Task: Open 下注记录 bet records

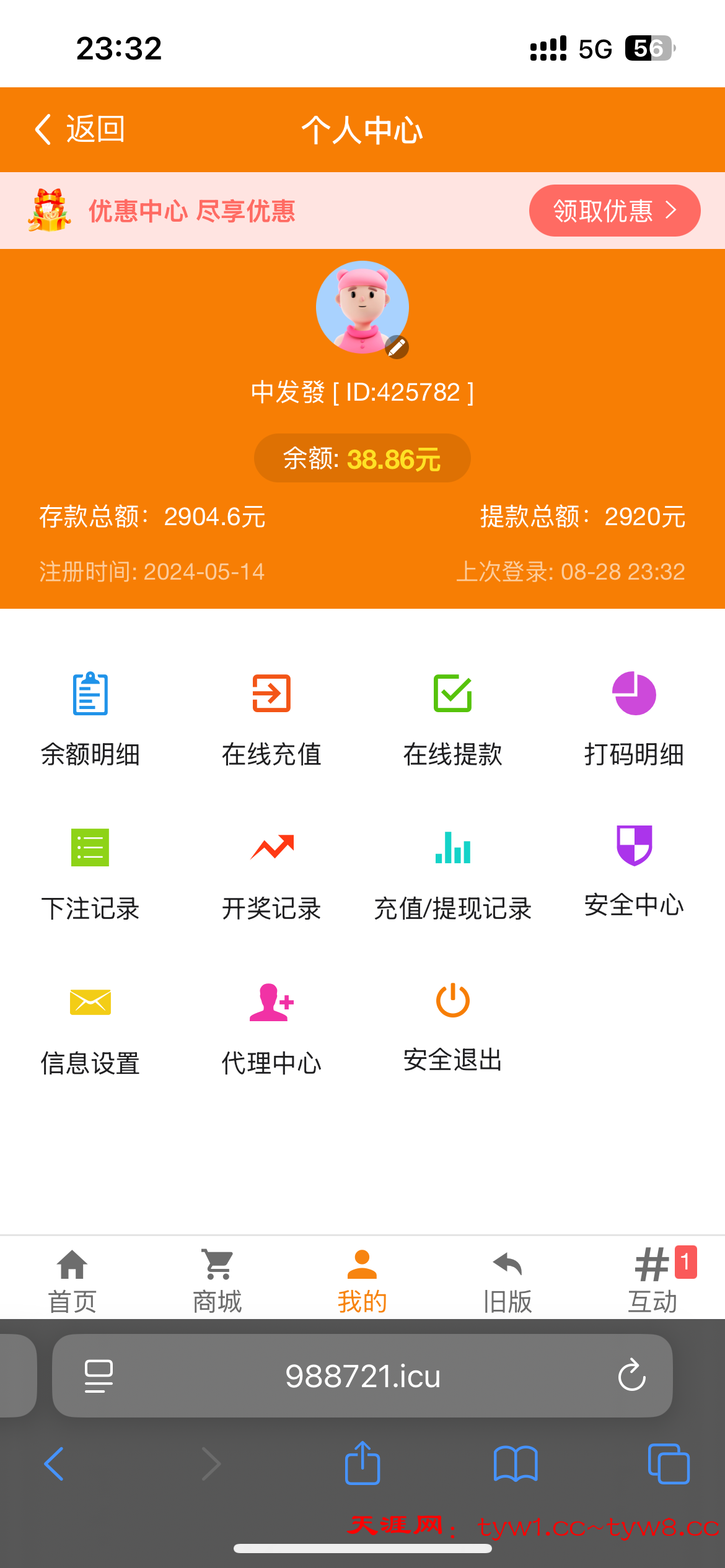Action: pyautogui.click(x=90, y=873)
